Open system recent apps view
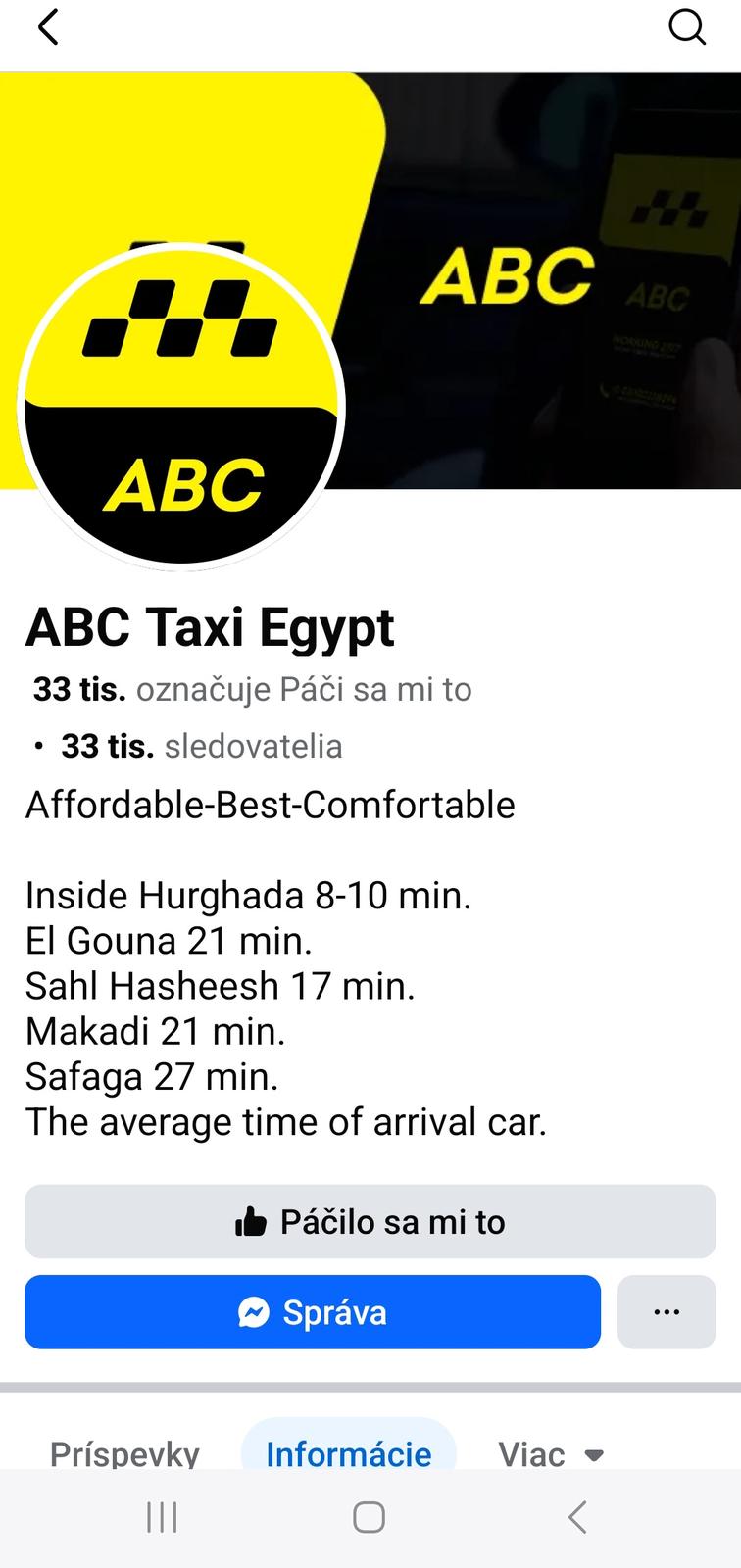Screen dimensions: 741x1568 (162, 1517)
